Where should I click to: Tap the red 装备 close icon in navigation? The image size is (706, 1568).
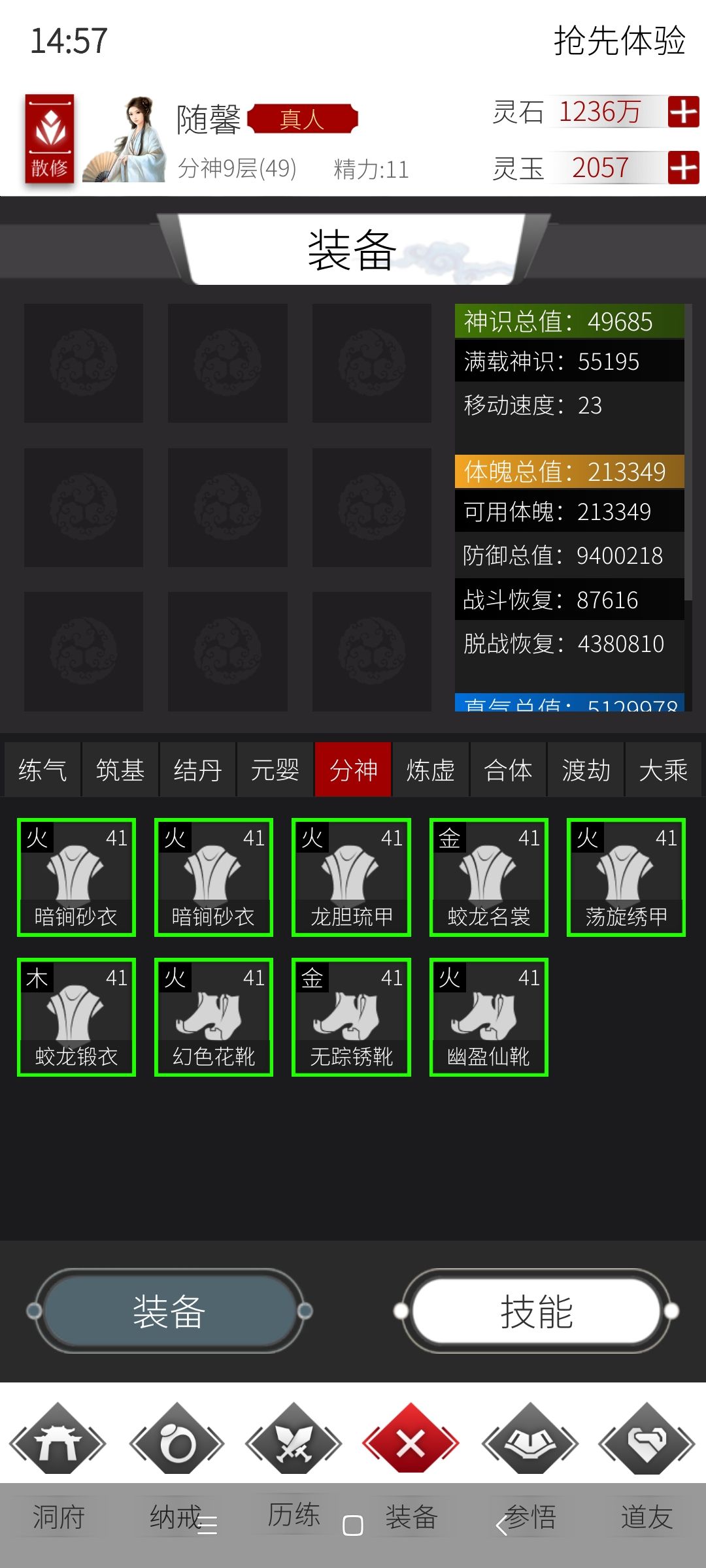coord(412,1444)
